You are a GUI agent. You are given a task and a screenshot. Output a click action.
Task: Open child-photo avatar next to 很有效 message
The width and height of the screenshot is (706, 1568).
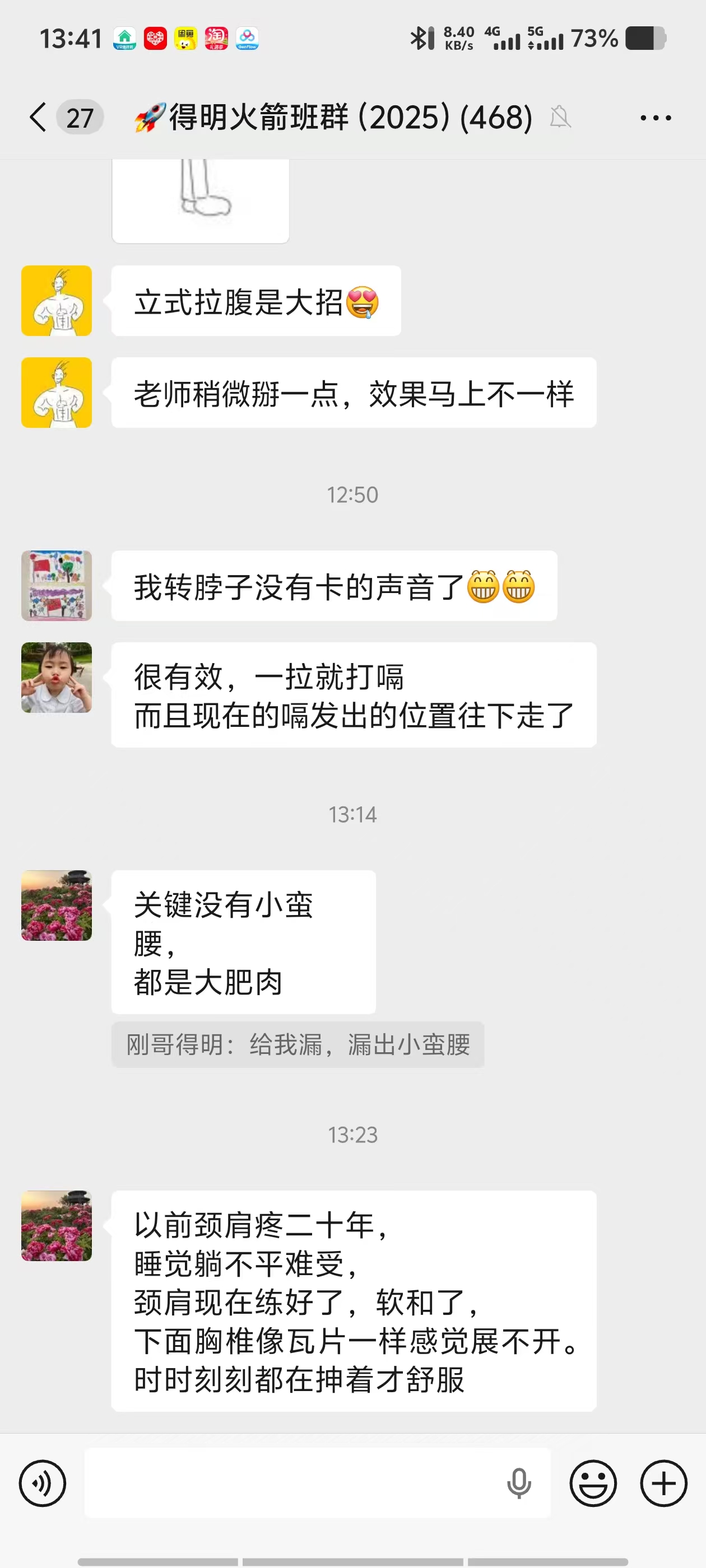[57, 678]
